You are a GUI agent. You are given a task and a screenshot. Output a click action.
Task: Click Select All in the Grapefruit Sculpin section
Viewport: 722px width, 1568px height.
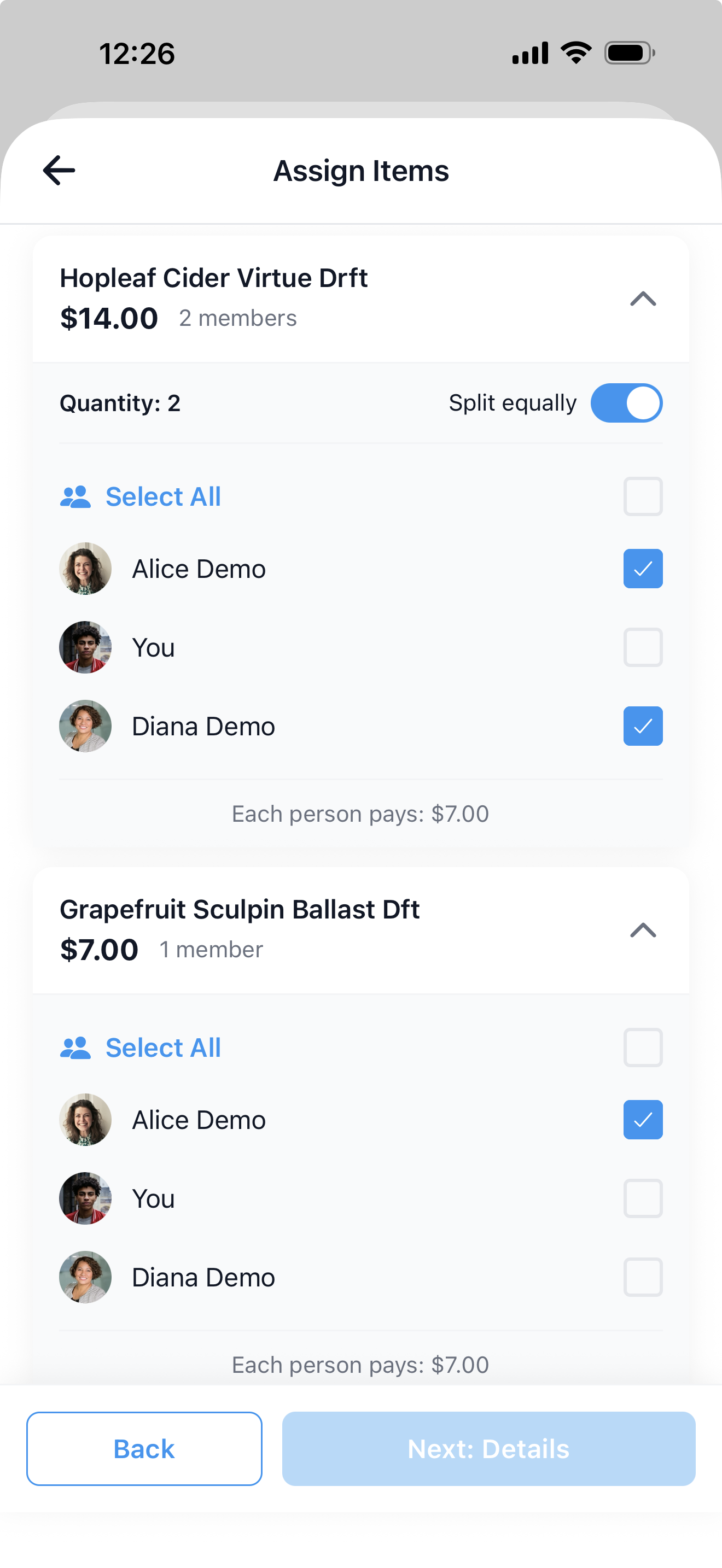(163, 1047)
